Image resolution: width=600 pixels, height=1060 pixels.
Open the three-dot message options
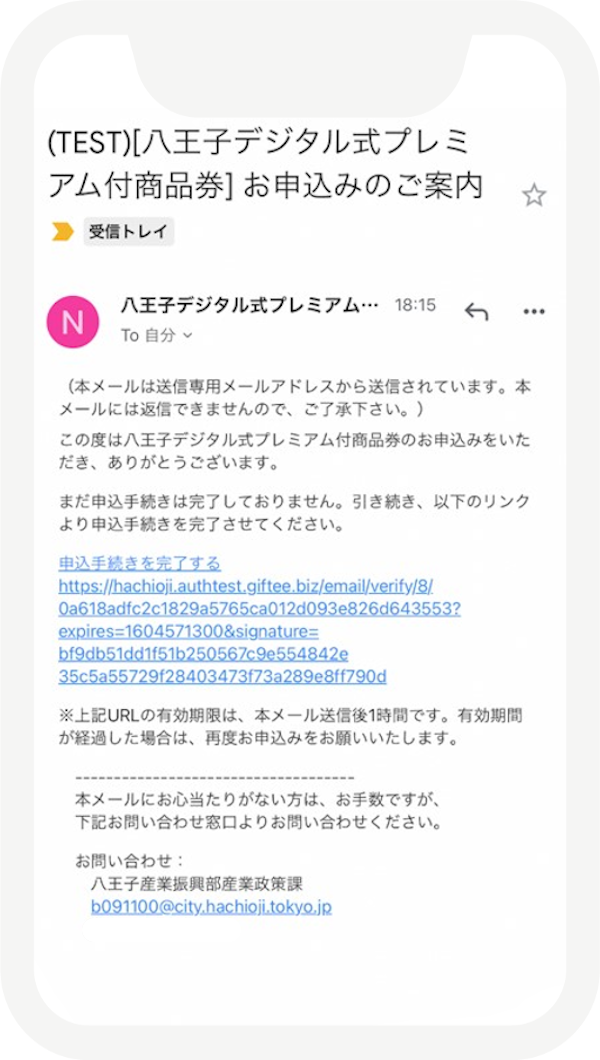pyautogui.click(x=534, y=312)
